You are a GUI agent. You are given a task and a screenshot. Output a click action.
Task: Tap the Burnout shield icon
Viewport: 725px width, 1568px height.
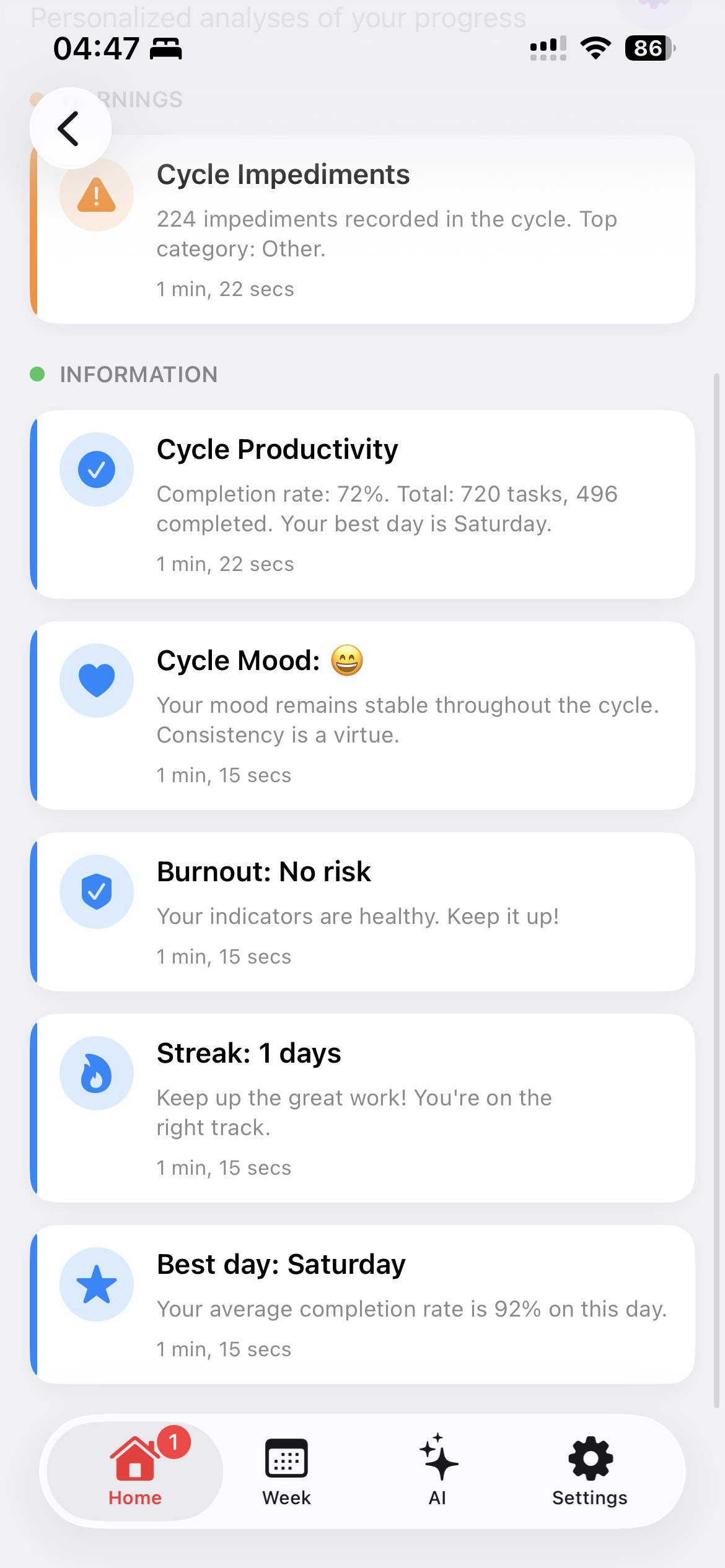[x=96, y=892]
